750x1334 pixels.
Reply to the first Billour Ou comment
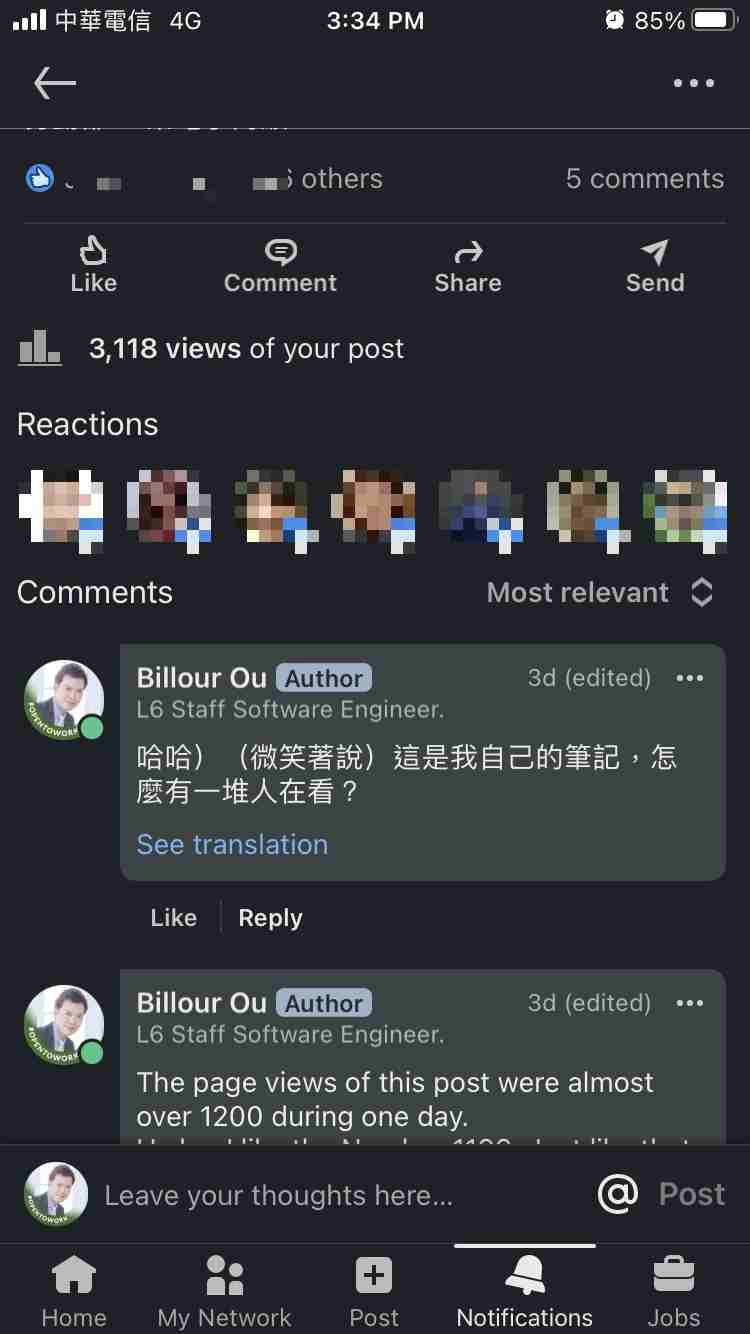click(270, 917)
